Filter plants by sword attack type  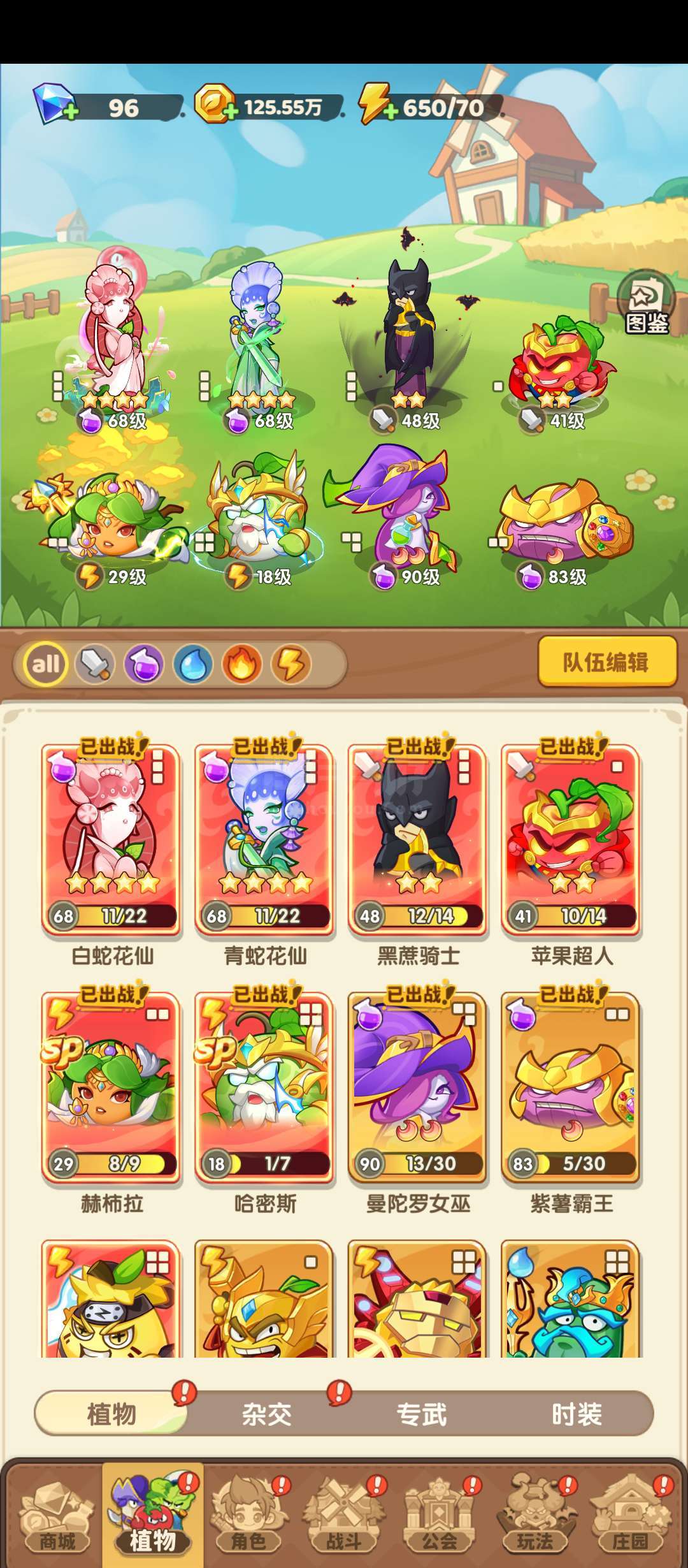point(95,665)
